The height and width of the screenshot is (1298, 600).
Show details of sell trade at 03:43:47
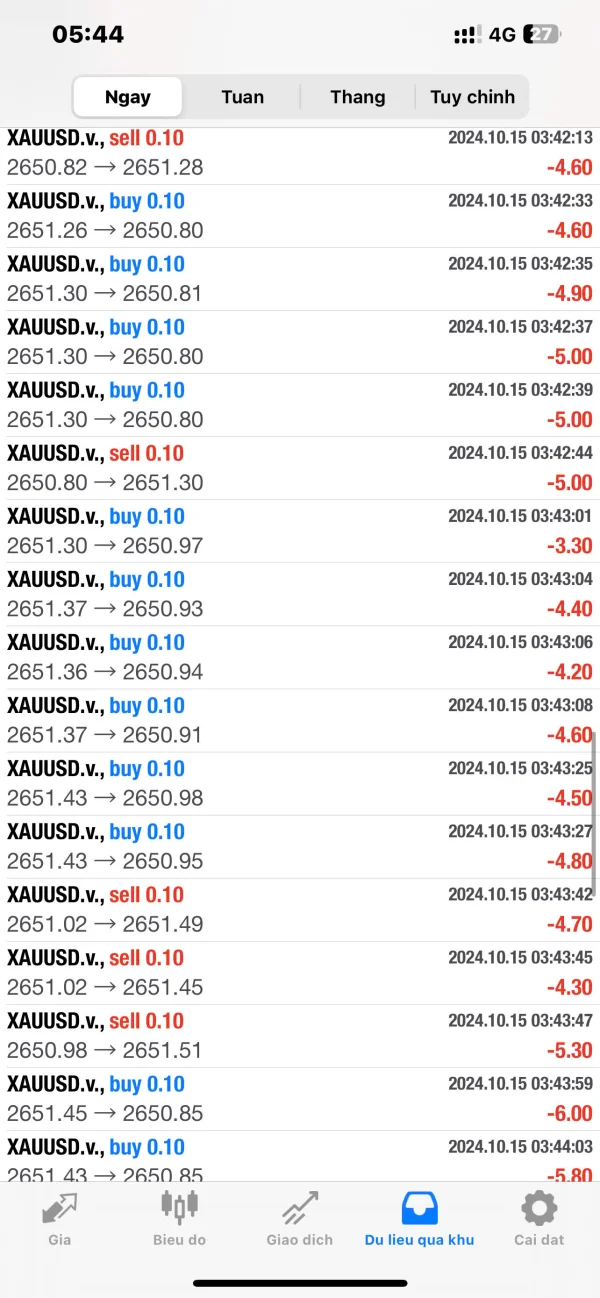point(300,1035)
